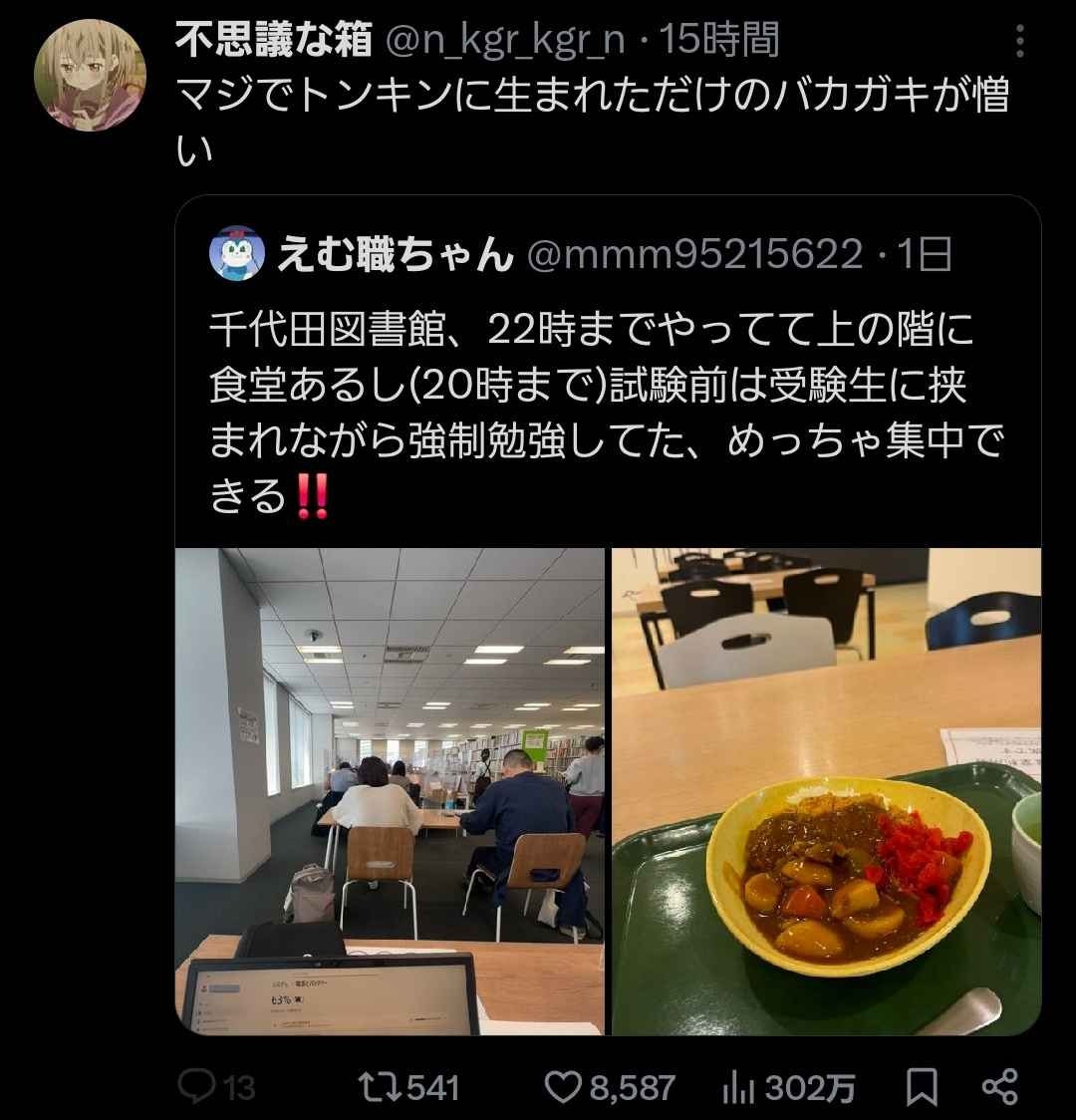View analytics showing 302万 views

[788, 1086]
